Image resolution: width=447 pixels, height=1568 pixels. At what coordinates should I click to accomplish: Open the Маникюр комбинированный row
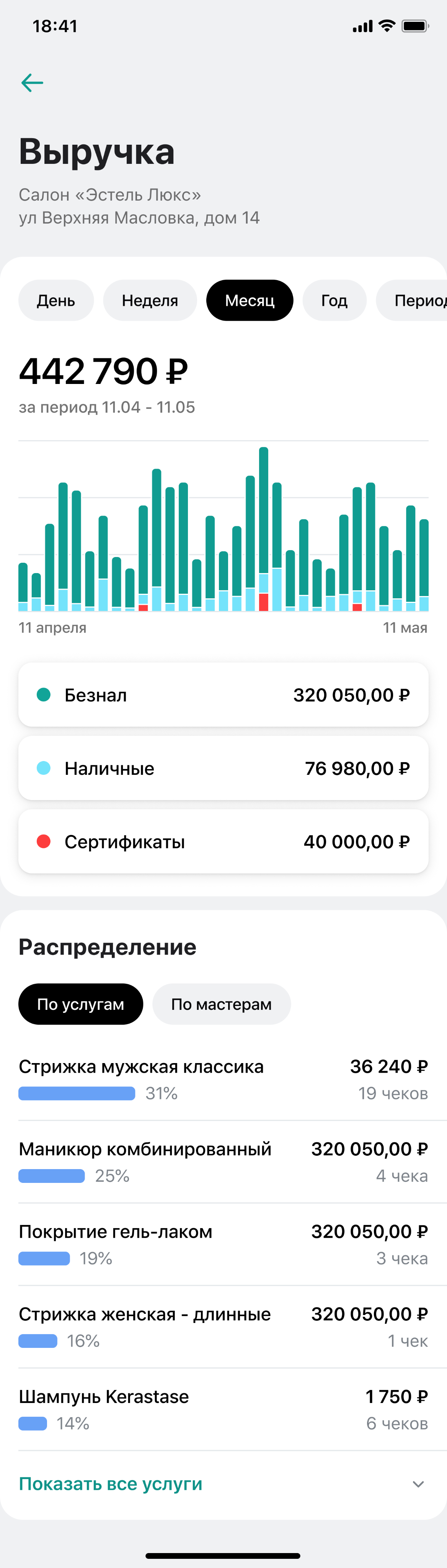223,1161
